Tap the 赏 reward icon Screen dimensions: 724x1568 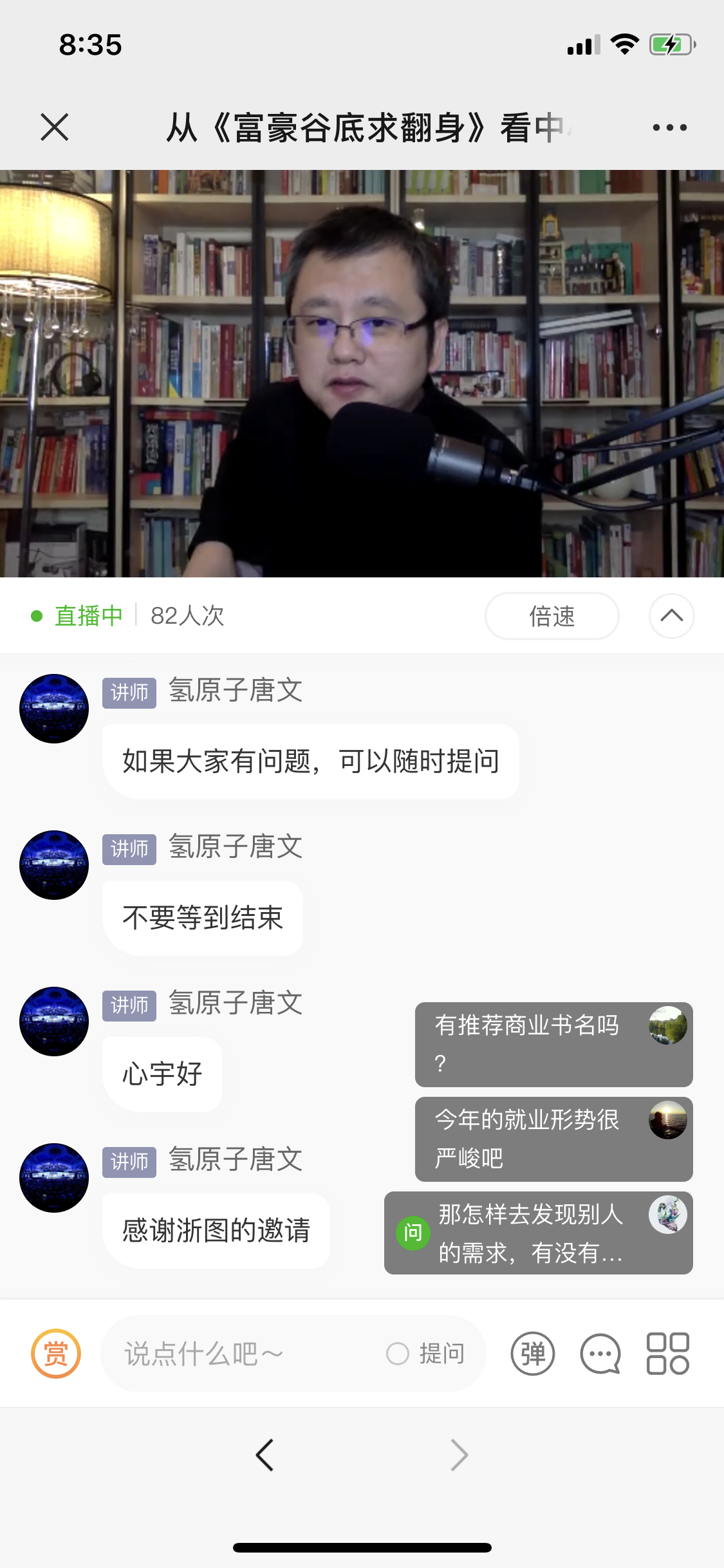click(56, 1353)
